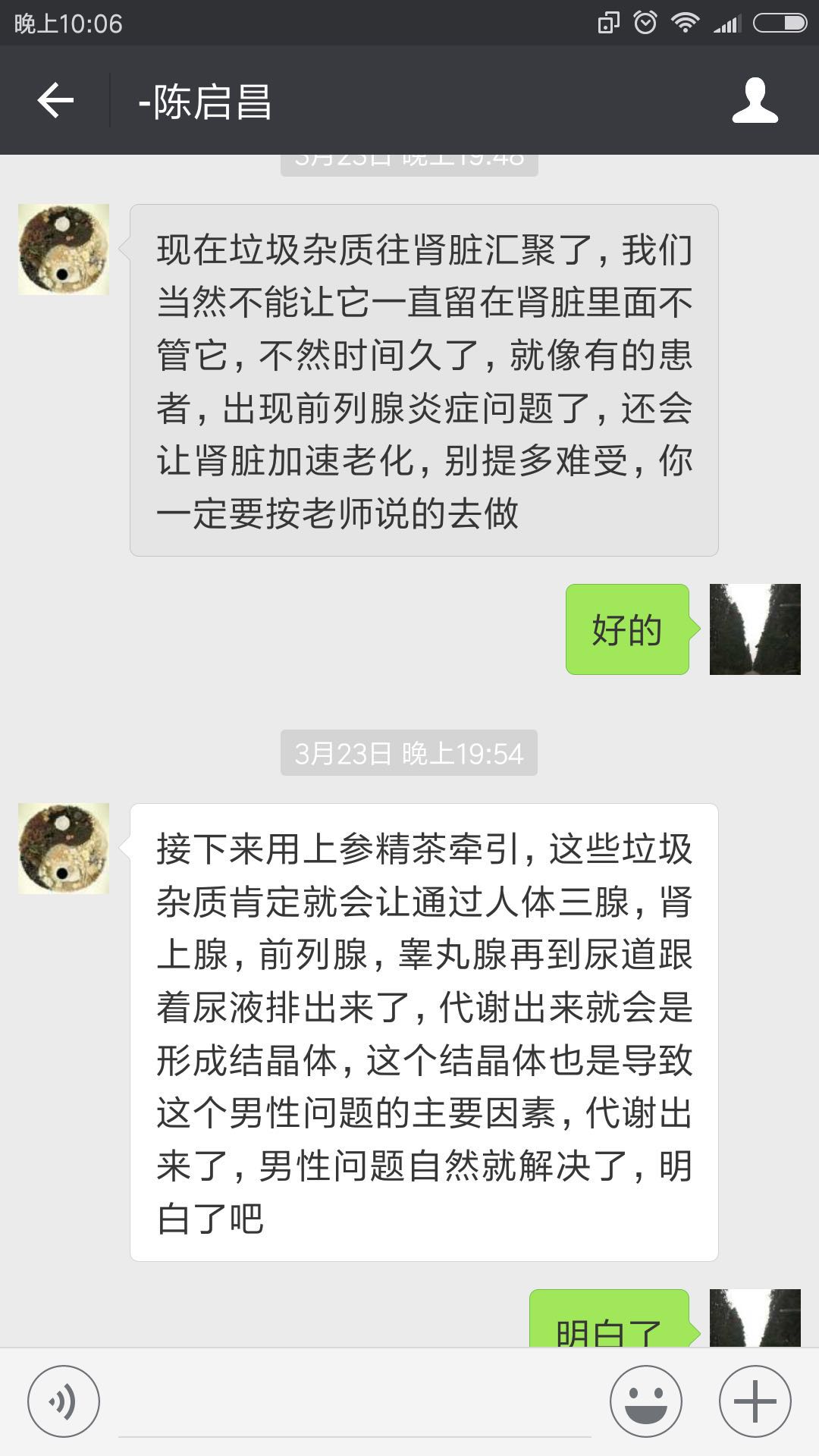Open contact avatar beside 现在垃圾杂质 message
The image size is (819, 1456).
[64, 249]
